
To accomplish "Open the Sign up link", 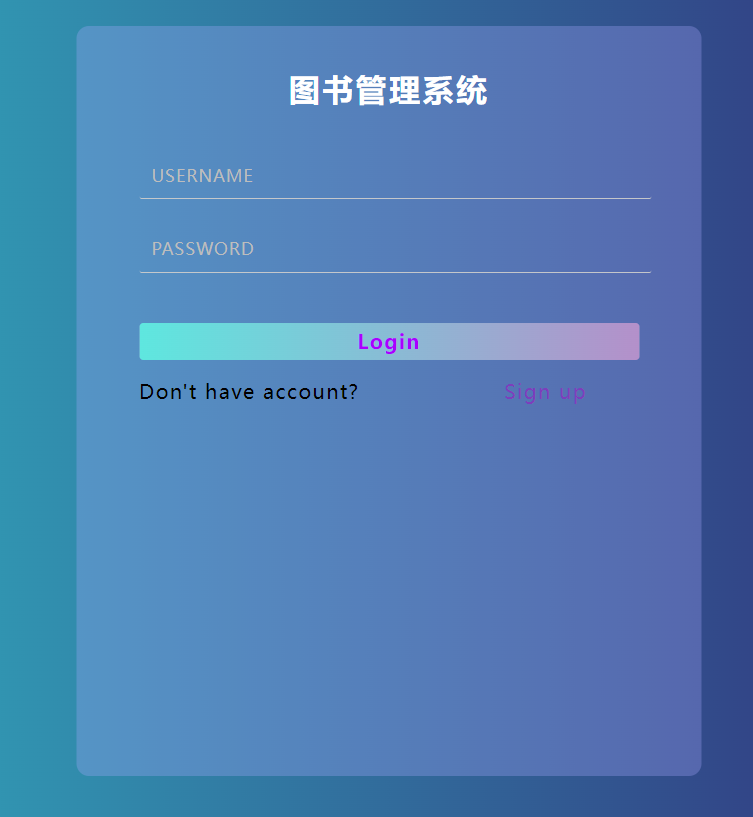I will pos(544,392).
